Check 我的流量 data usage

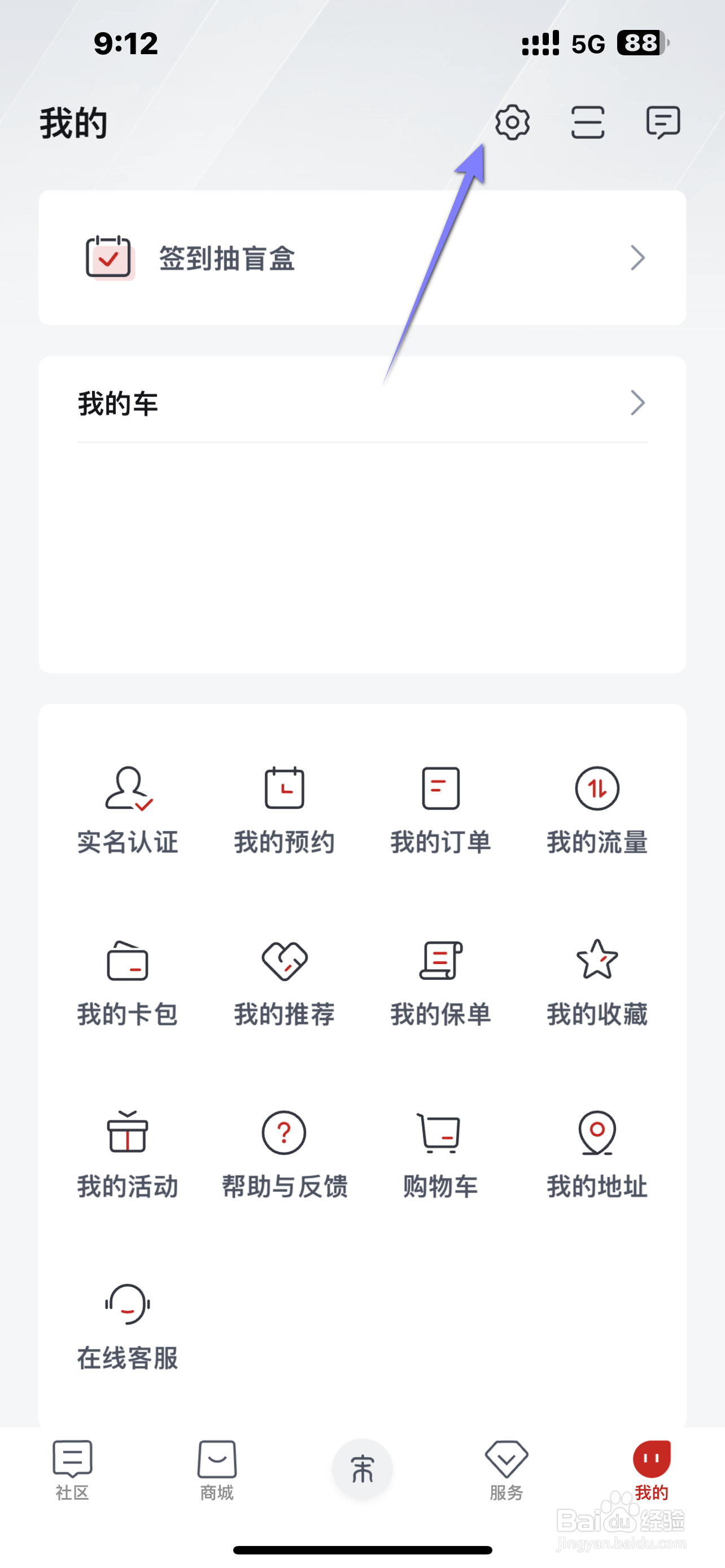pyautogui.click(x=597, y=809)
